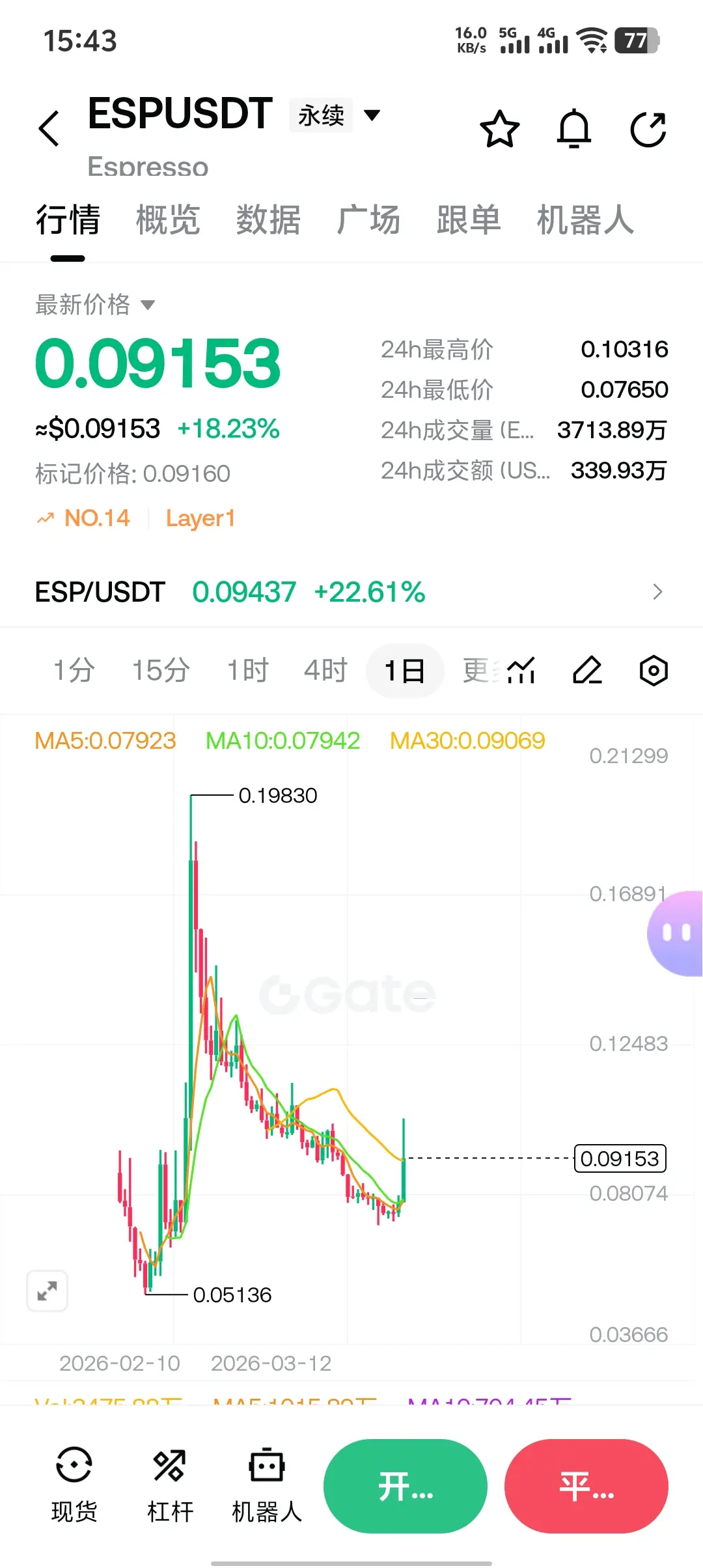Image resolution: width=703 pixels, height=1568 pixels.
Task: Open the 跟单 tab
Action: (x=469, y=219)
